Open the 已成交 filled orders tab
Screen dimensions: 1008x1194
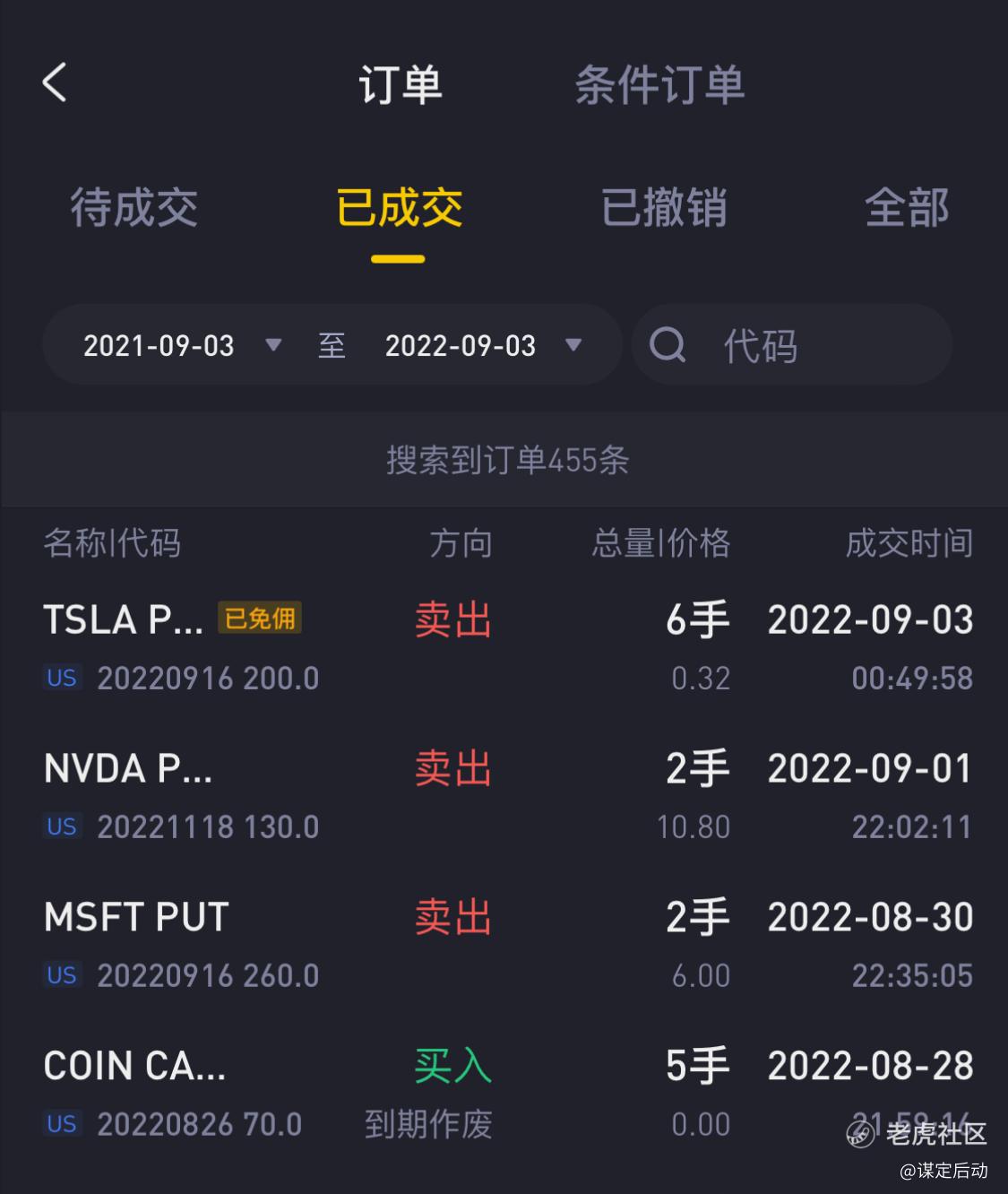coord(399,208)
